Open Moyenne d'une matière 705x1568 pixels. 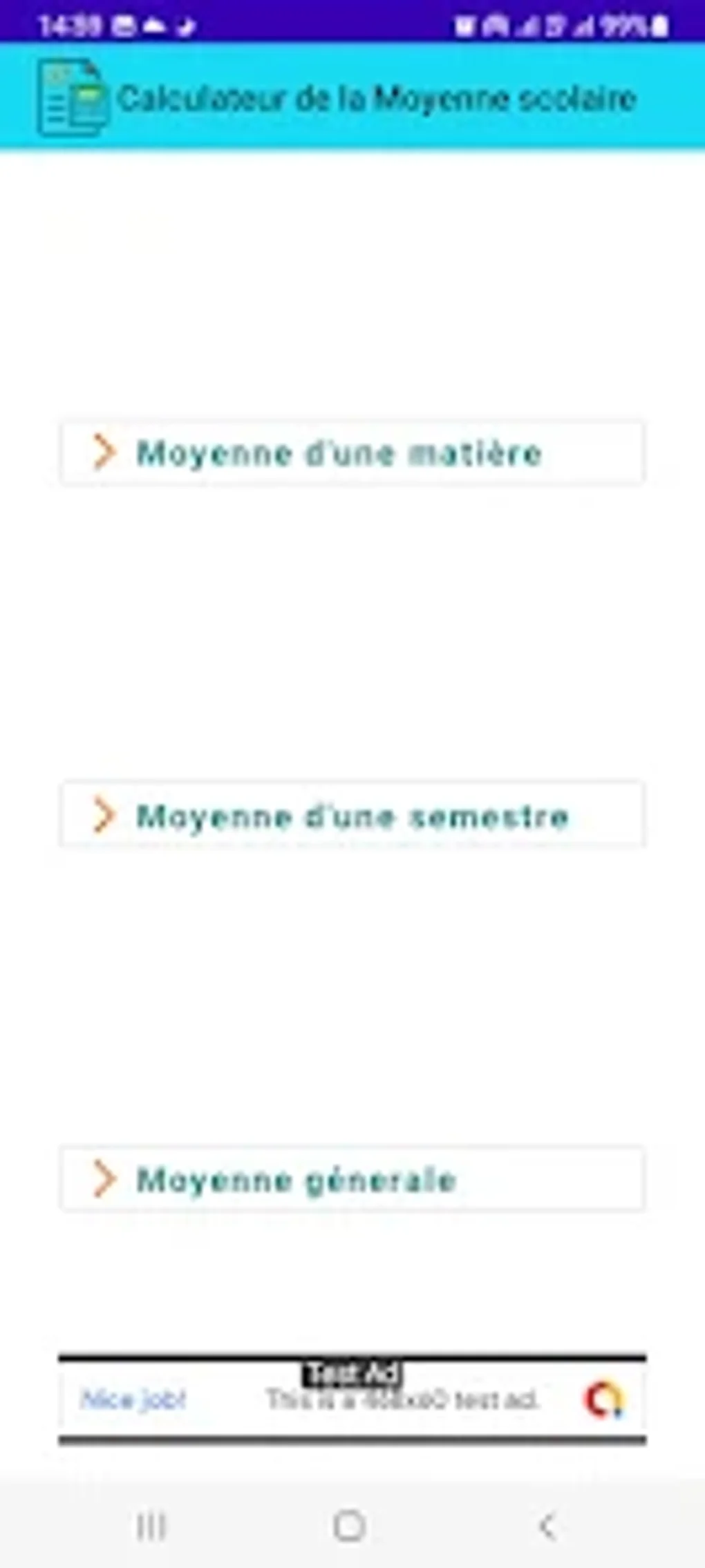(352, 452)
